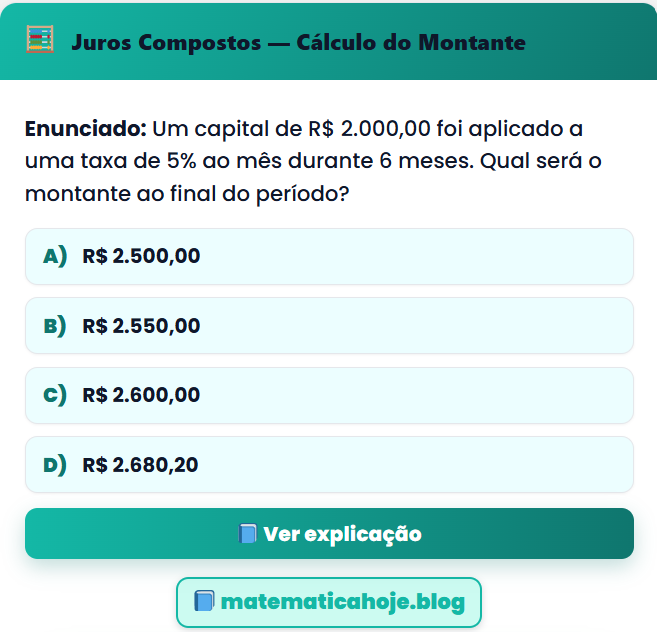Image resolution: width=657 pixels, height=632 pixels.
Task: Choose option B) R$ 2.550,00
Action: pos(329,325)
